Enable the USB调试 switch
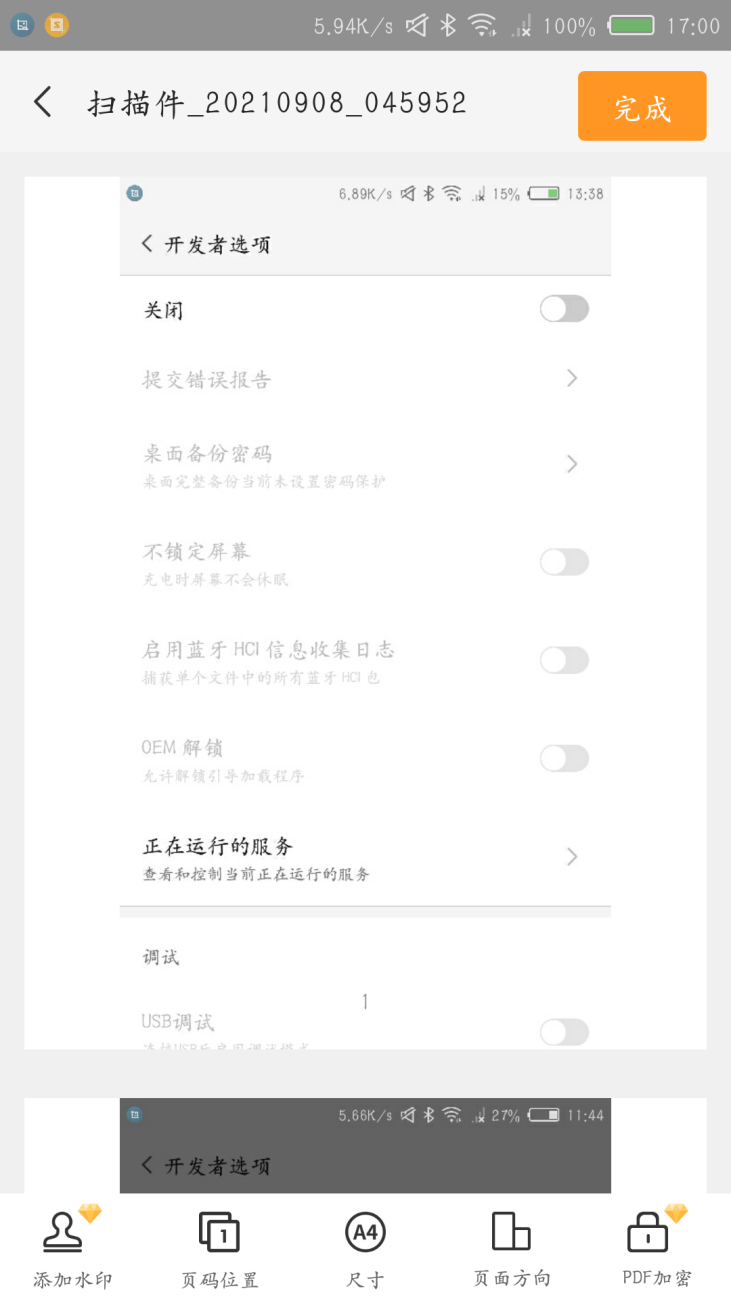The height and width of the screenshot is (1299, 731). (x=564, y=1032)
